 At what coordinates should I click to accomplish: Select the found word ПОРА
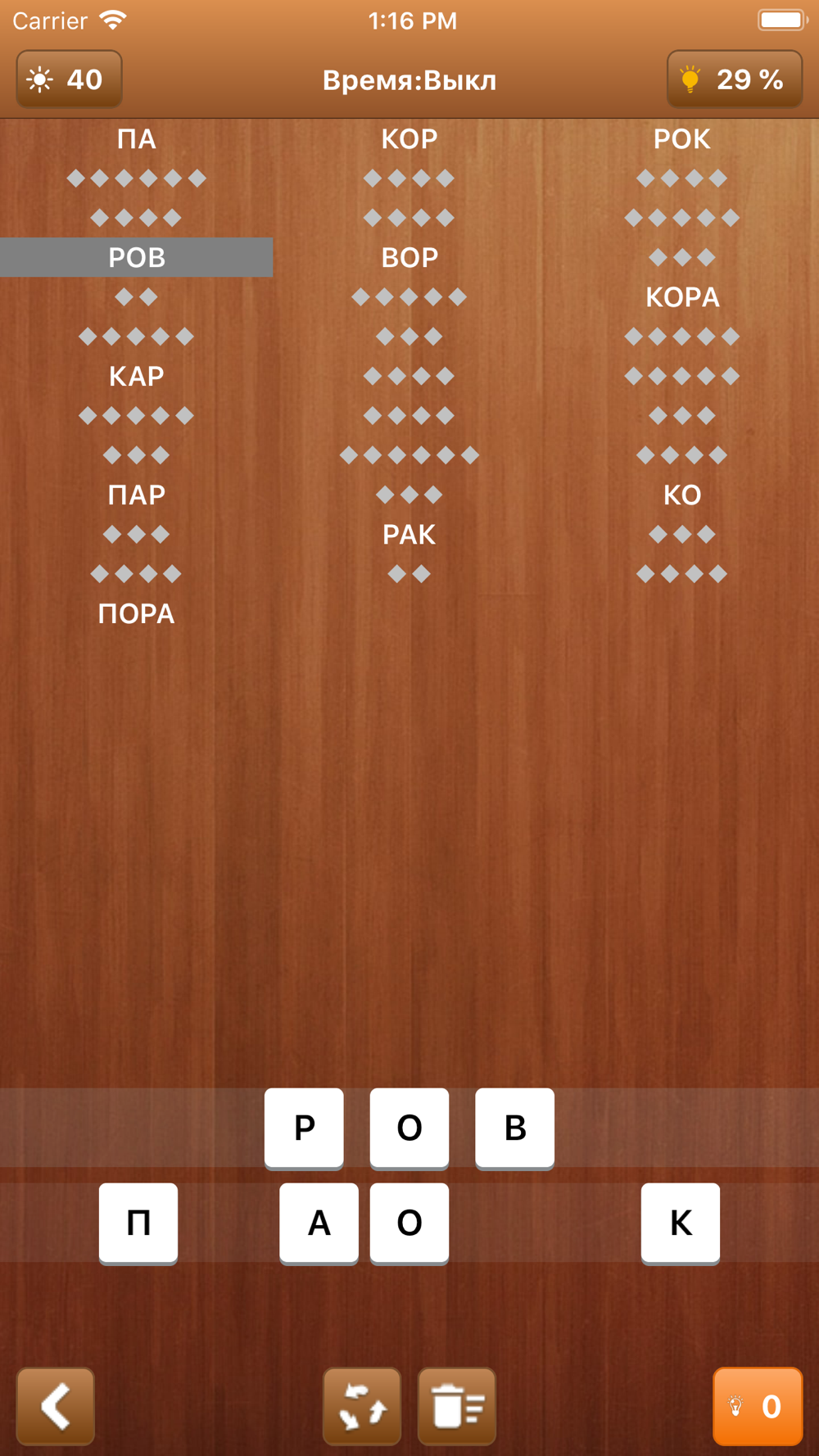point(137,613)
